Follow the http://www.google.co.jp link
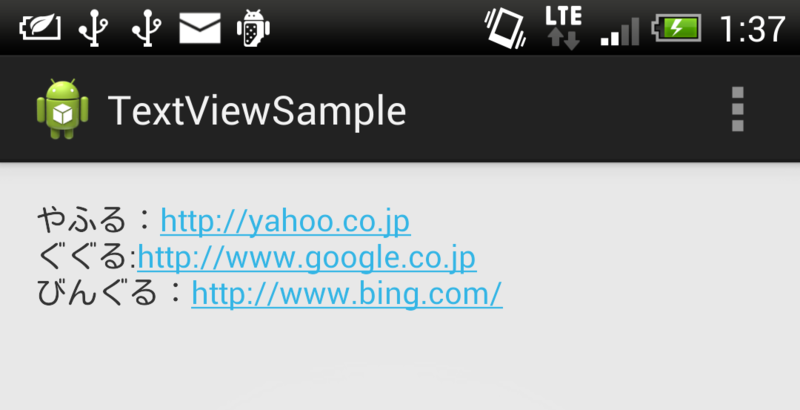Viewport: 800px width, 410px height. point(306,258)
